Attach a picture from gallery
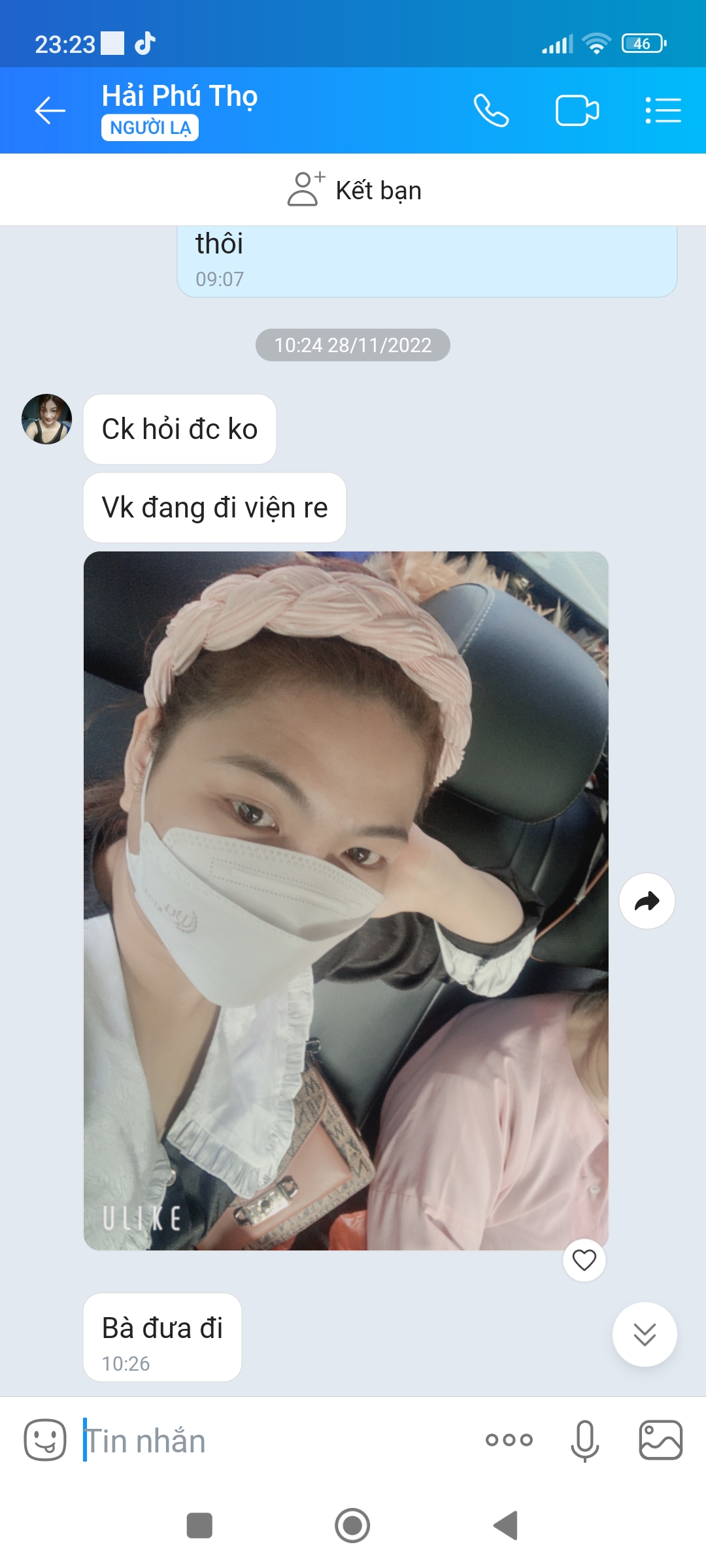 pyautogui.click(x=660, y=1440)
